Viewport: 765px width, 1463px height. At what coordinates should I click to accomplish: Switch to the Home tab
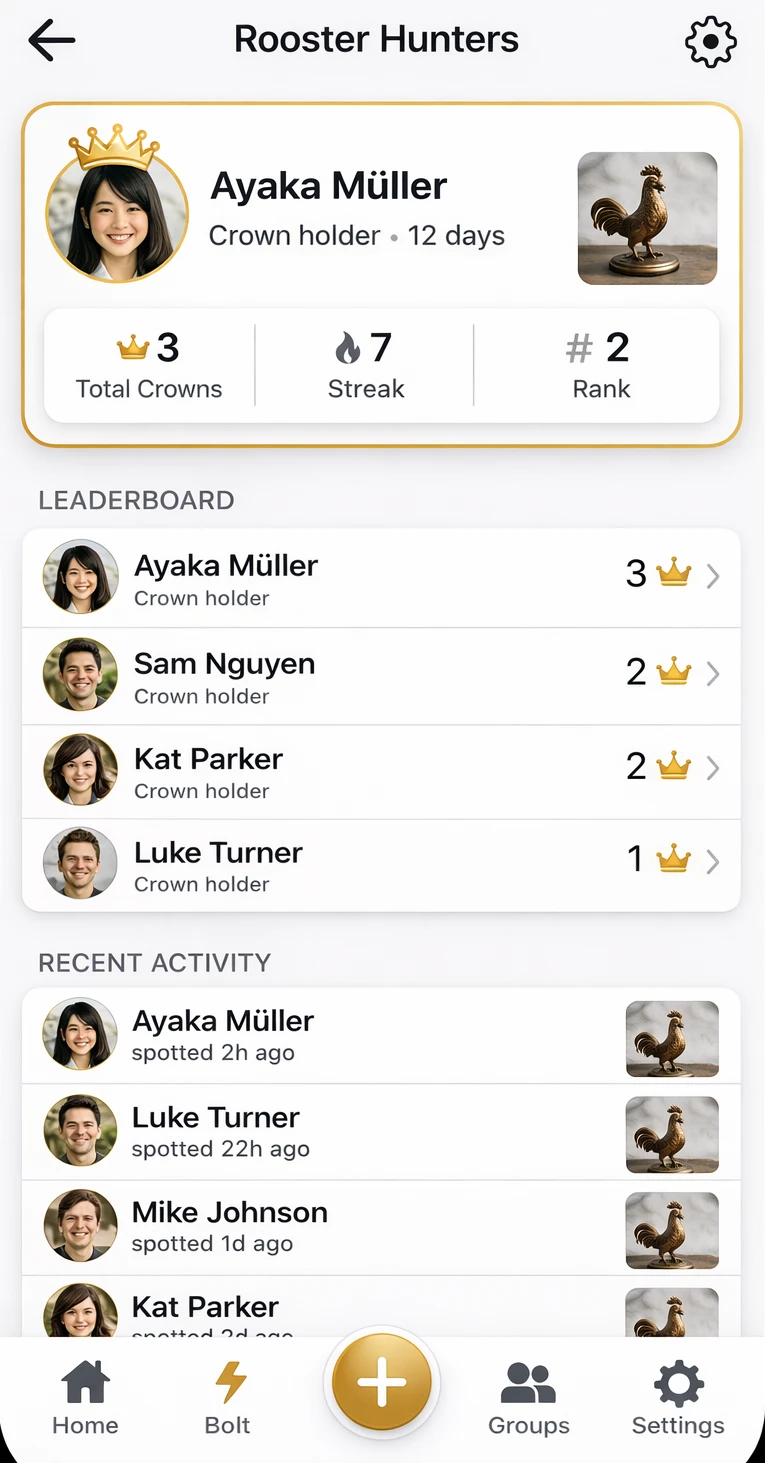(x=85, y=1399)
